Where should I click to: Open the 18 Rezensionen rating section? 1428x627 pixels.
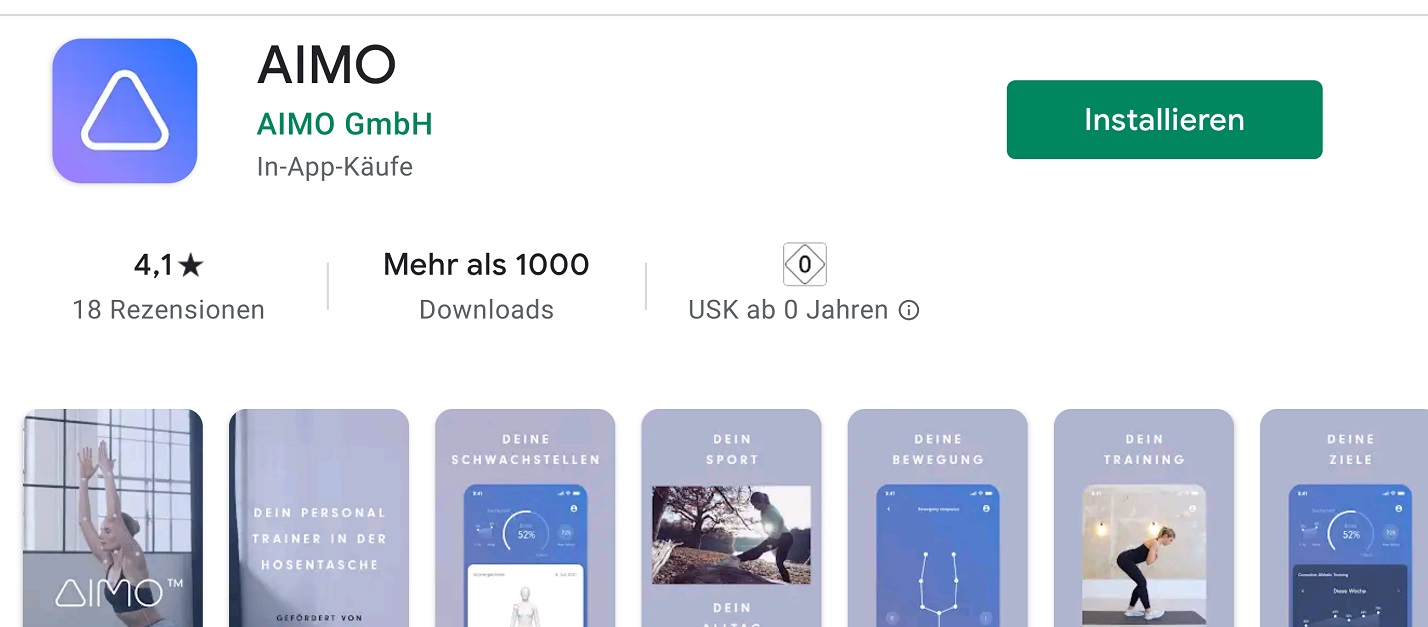pos(168,286)
